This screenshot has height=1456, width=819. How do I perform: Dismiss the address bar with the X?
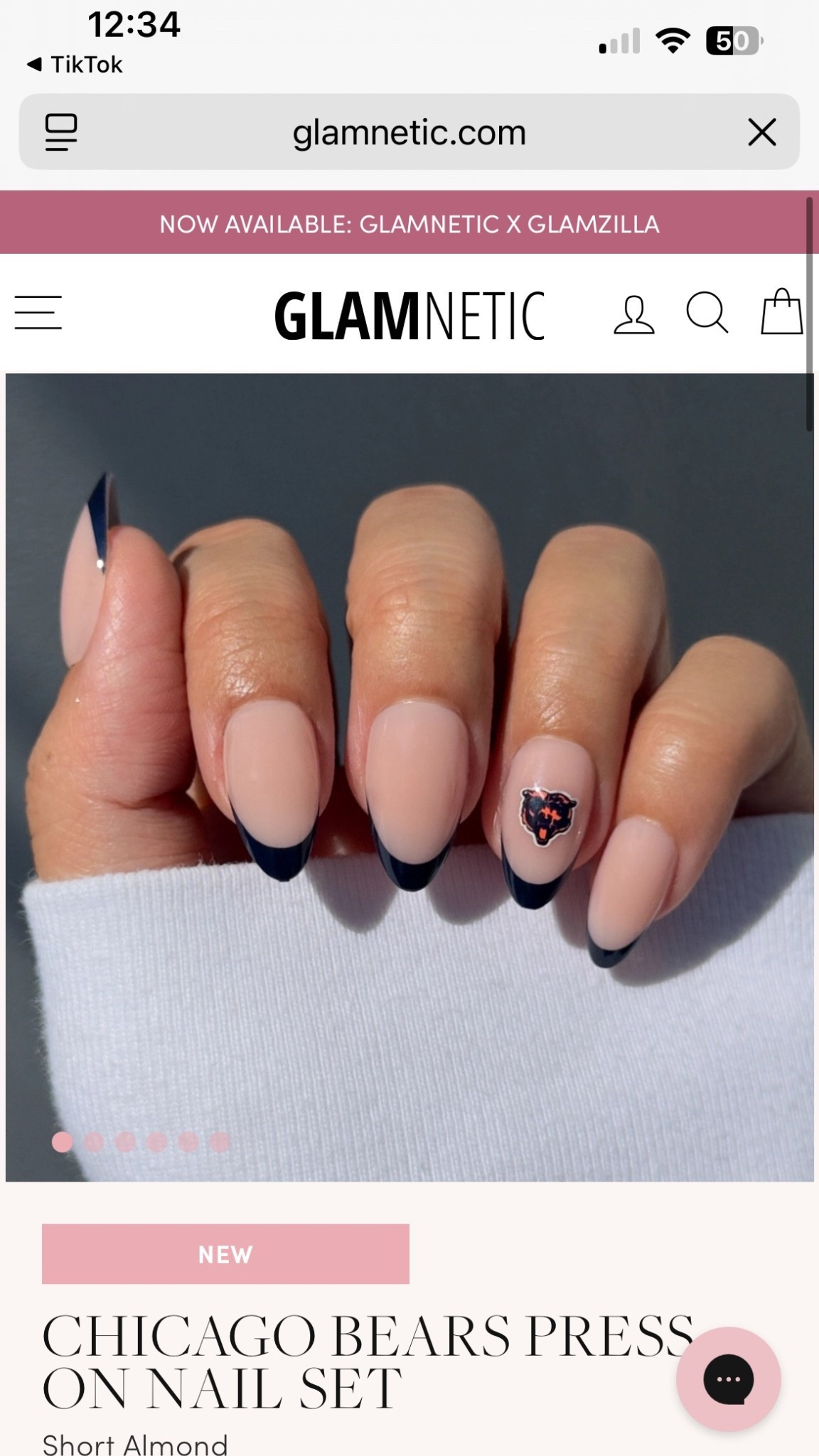tap(763, 132)
